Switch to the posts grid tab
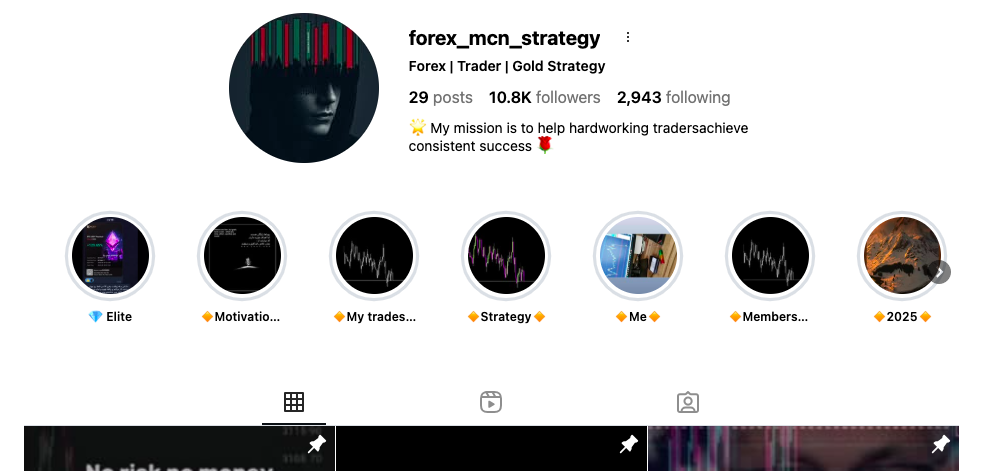Image resolution: width=1001 pixels, height=471 pixels. click(x=294, y=402)
